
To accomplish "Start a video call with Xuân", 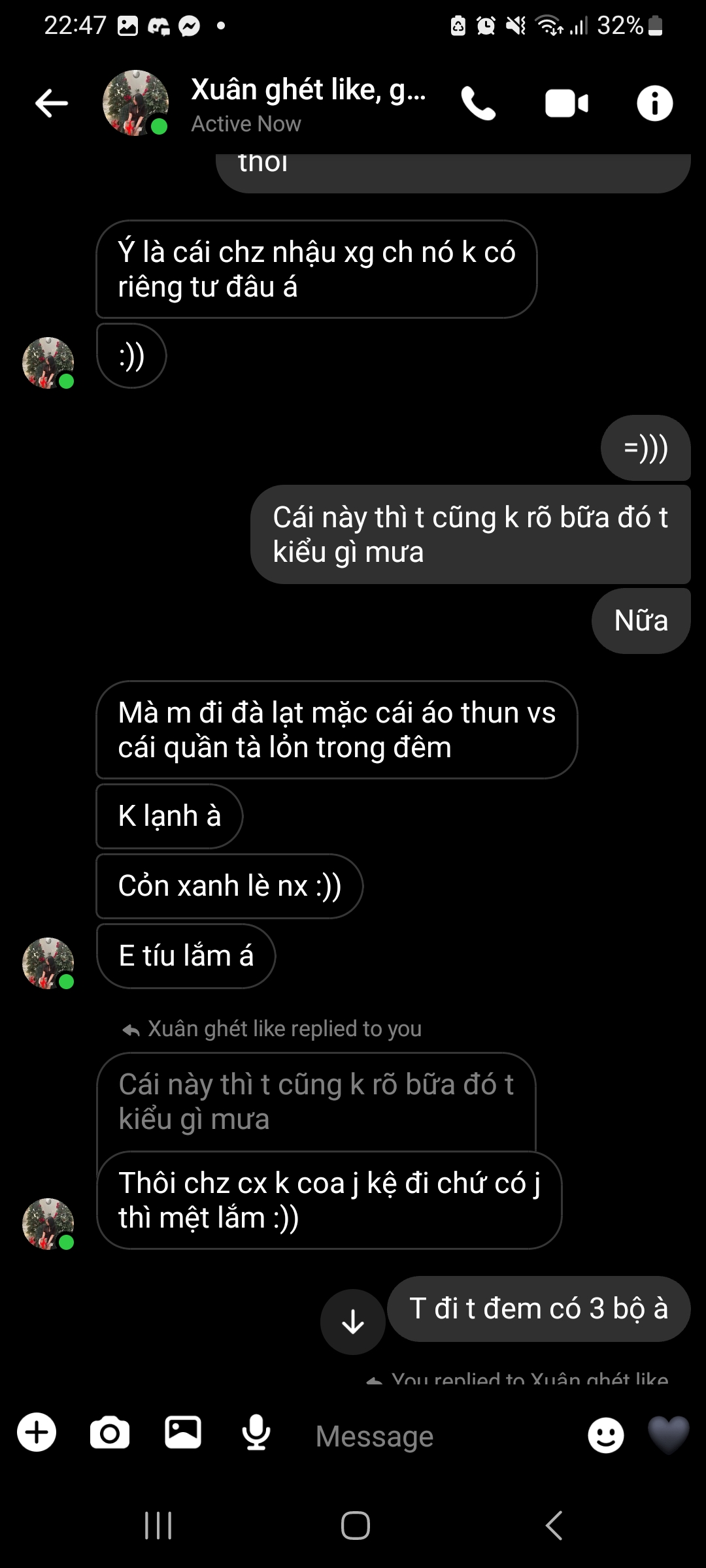I will pyautogui.click(x=566, y=103).
